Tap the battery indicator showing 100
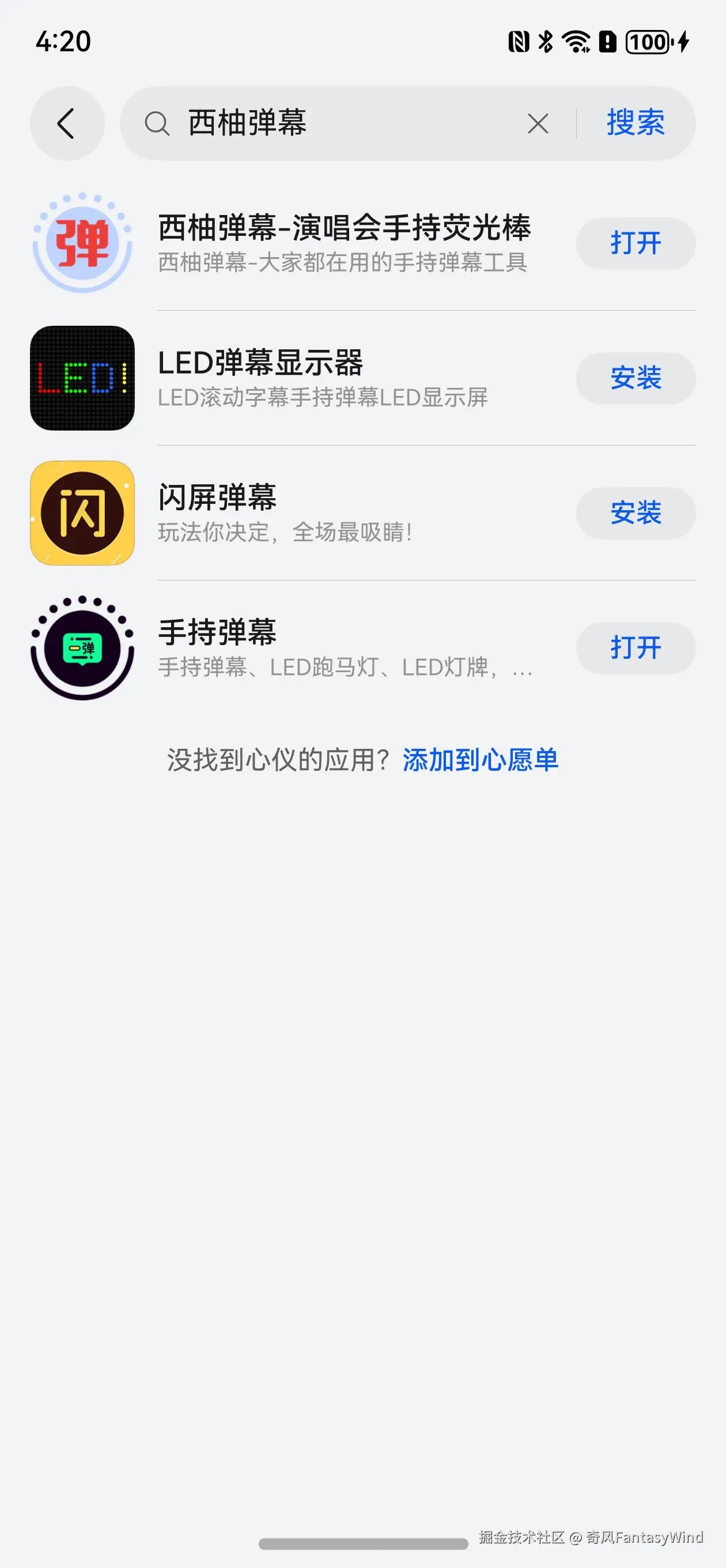Screen dimensions: 726x1568 (x=647, y=43)
